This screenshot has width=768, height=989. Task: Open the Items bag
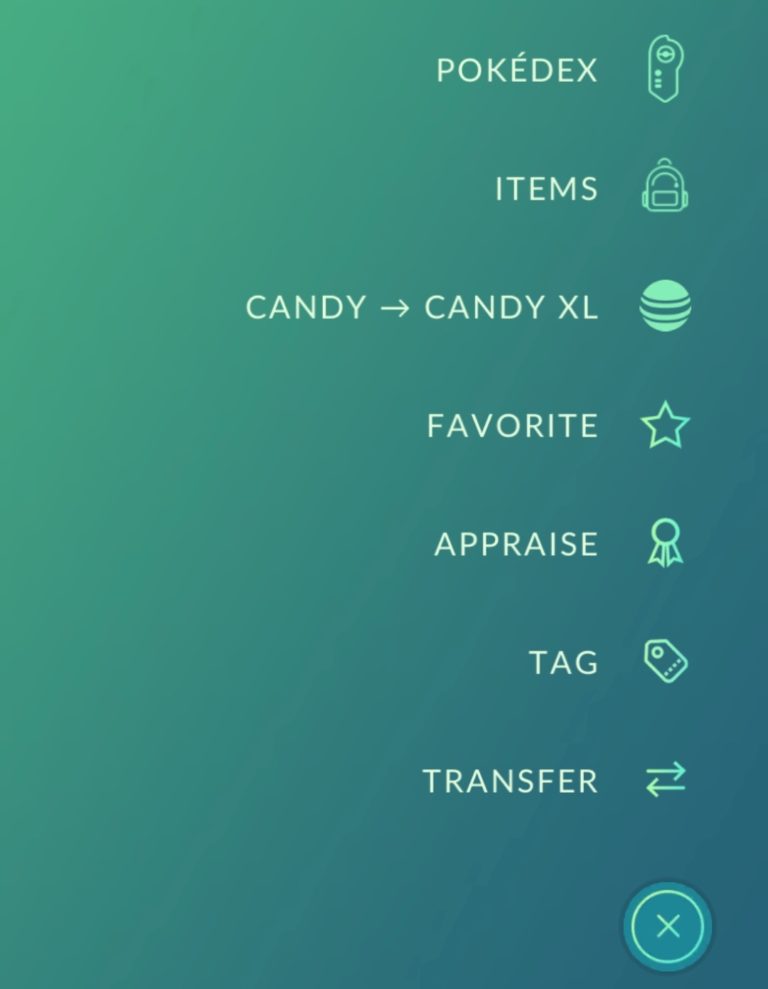pos(664,188)
